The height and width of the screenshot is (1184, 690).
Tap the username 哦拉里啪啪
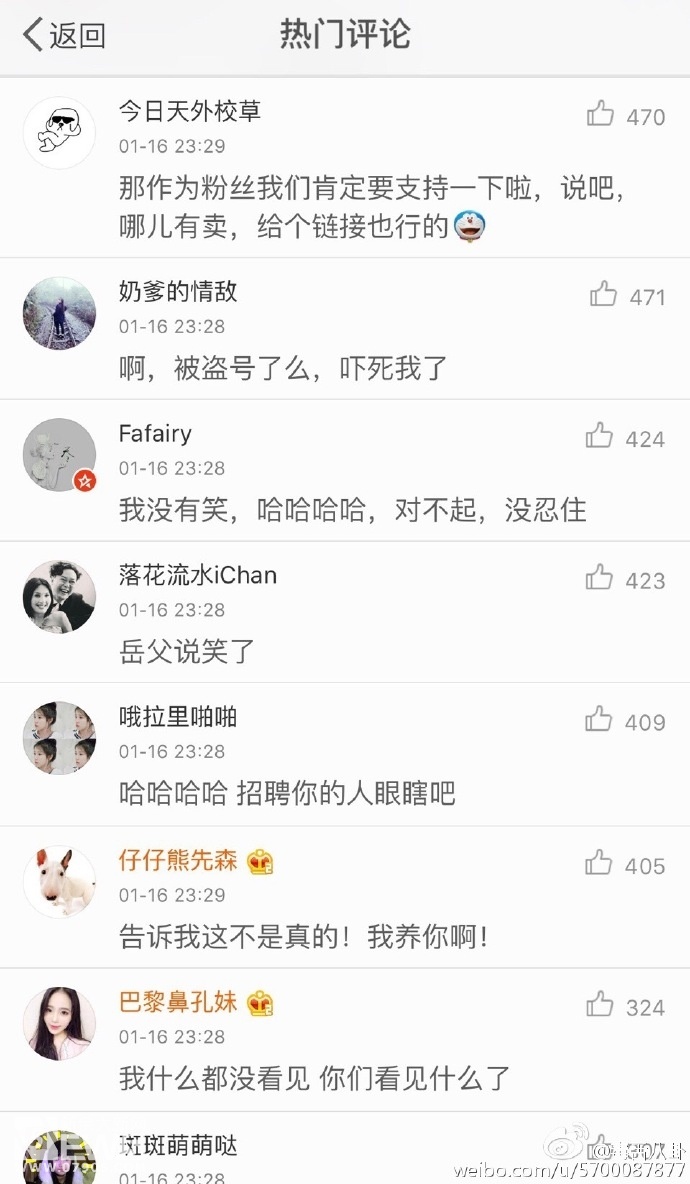coord(178,717)
